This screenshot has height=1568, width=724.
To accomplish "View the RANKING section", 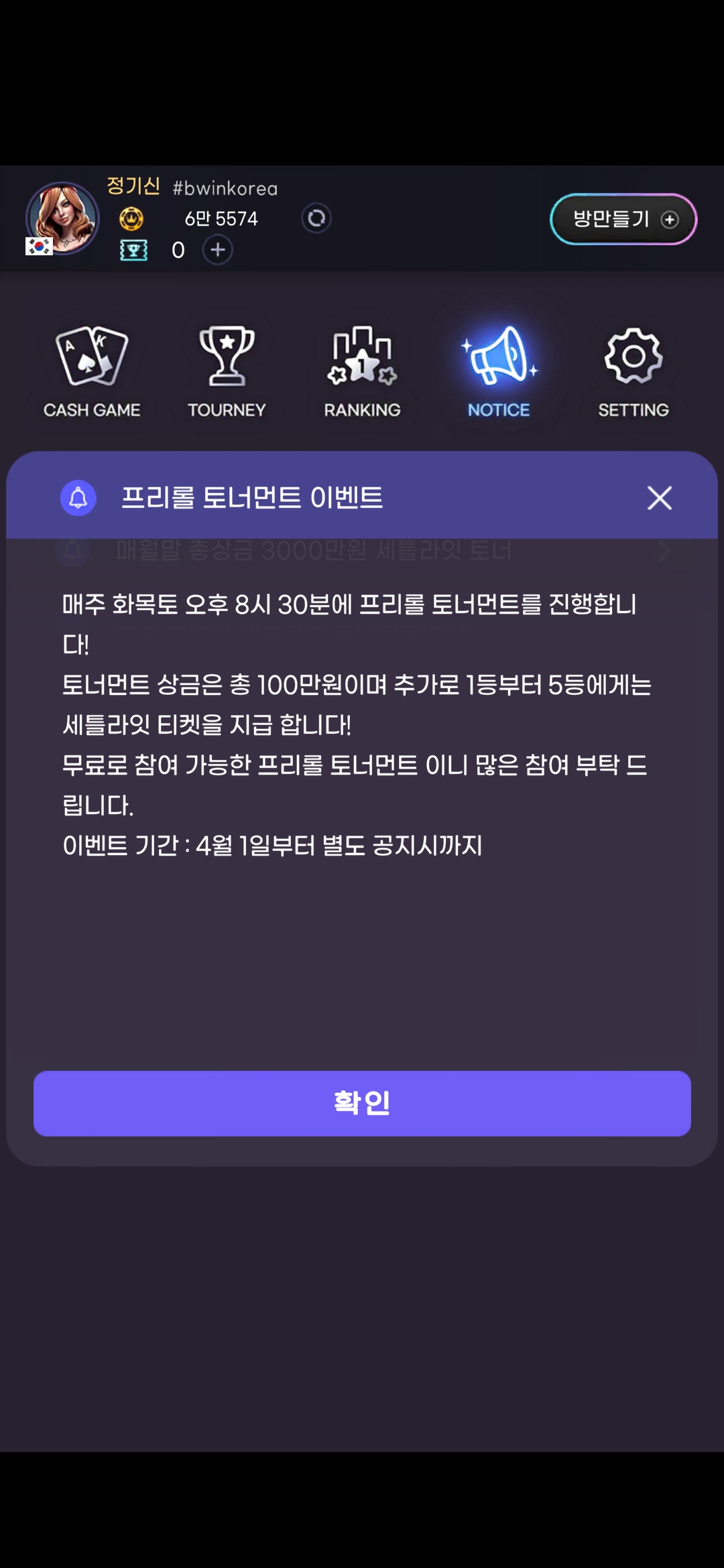I will [362, 372].
